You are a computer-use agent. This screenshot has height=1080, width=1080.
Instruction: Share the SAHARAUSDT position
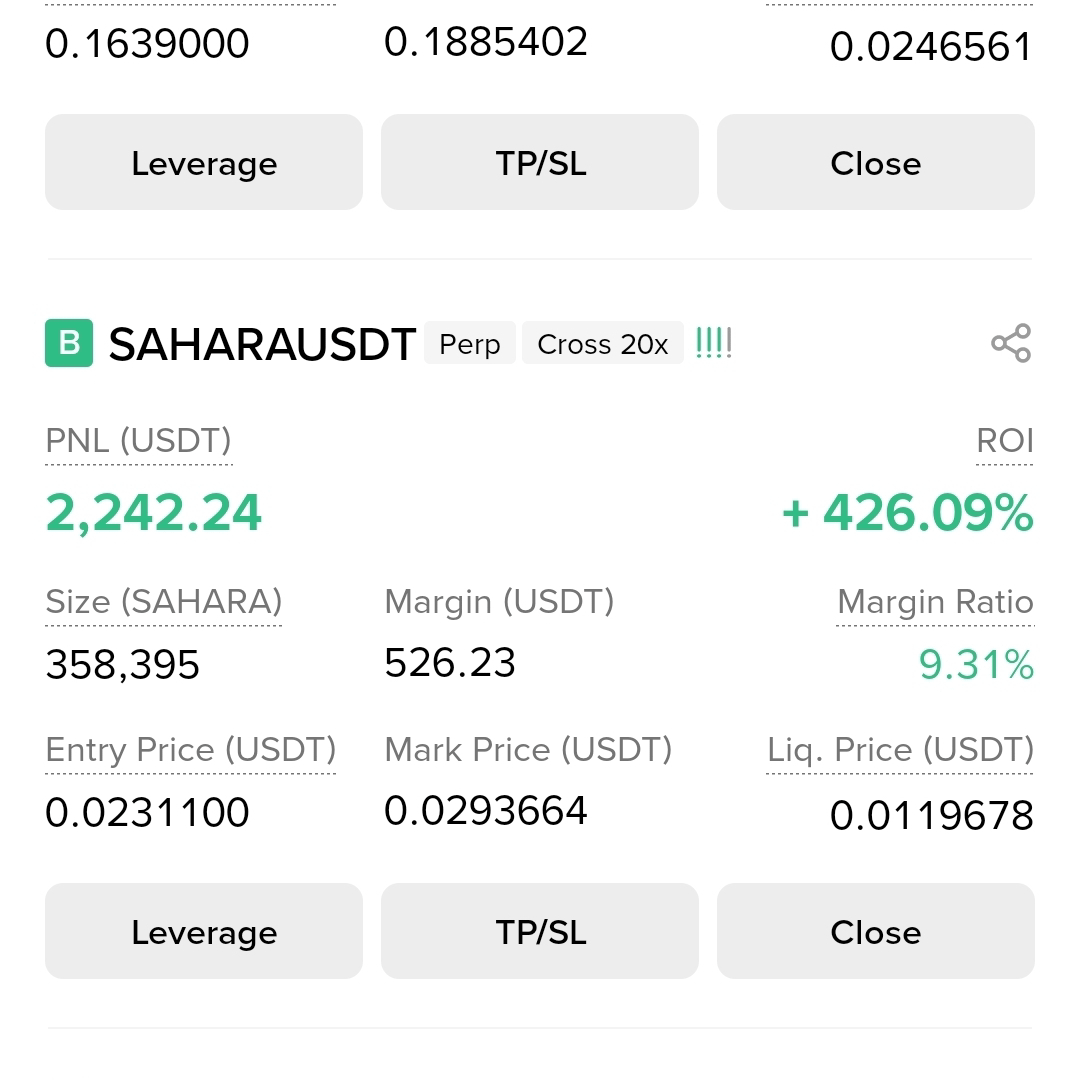coord(1011,343)
